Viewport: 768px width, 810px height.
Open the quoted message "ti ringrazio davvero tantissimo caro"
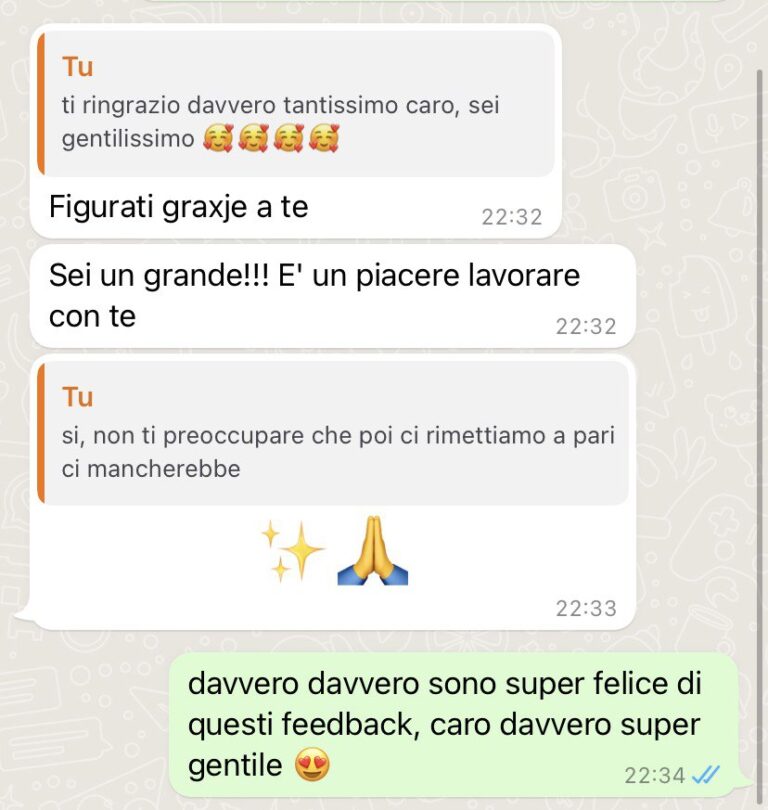(x=296, y=104)
